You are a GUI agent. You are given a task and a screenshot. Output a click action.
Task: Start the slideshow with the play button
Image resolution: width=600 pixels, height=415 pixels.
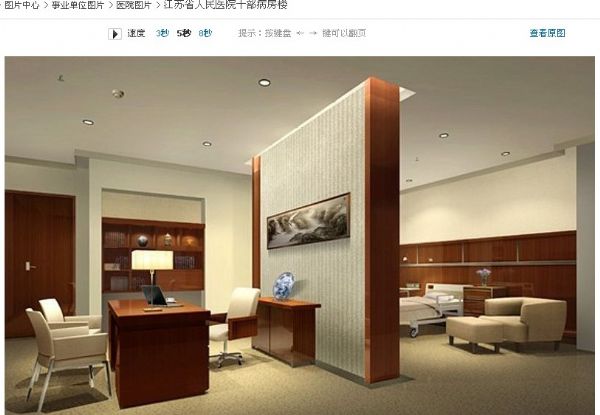click(115, 33)
